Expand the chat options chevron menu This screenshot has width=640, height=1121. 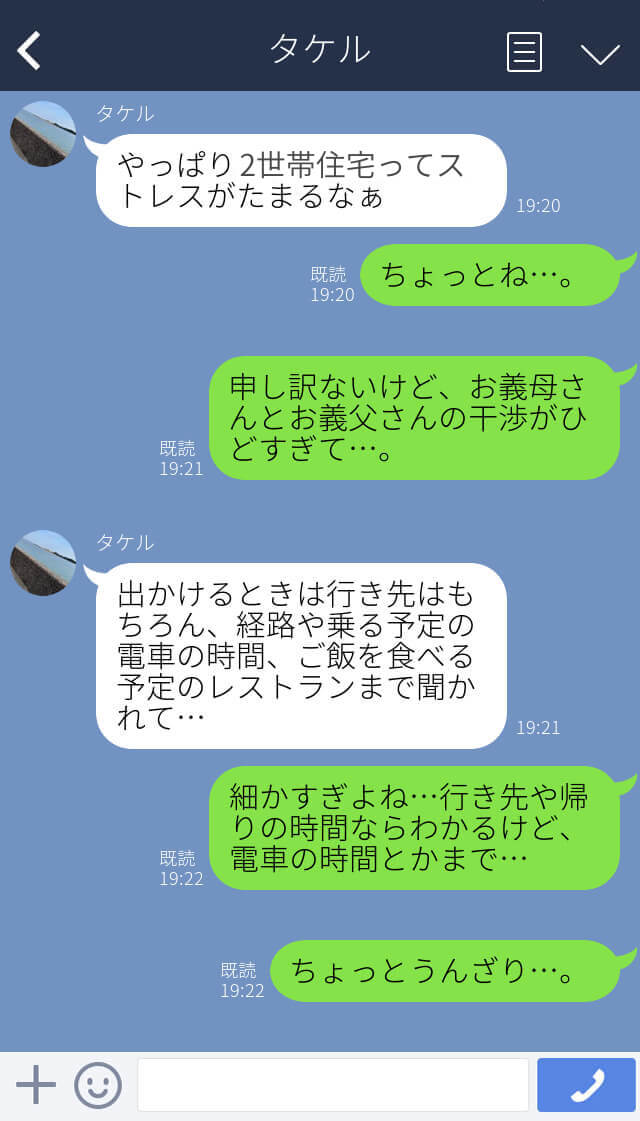[x=600, y=53]
